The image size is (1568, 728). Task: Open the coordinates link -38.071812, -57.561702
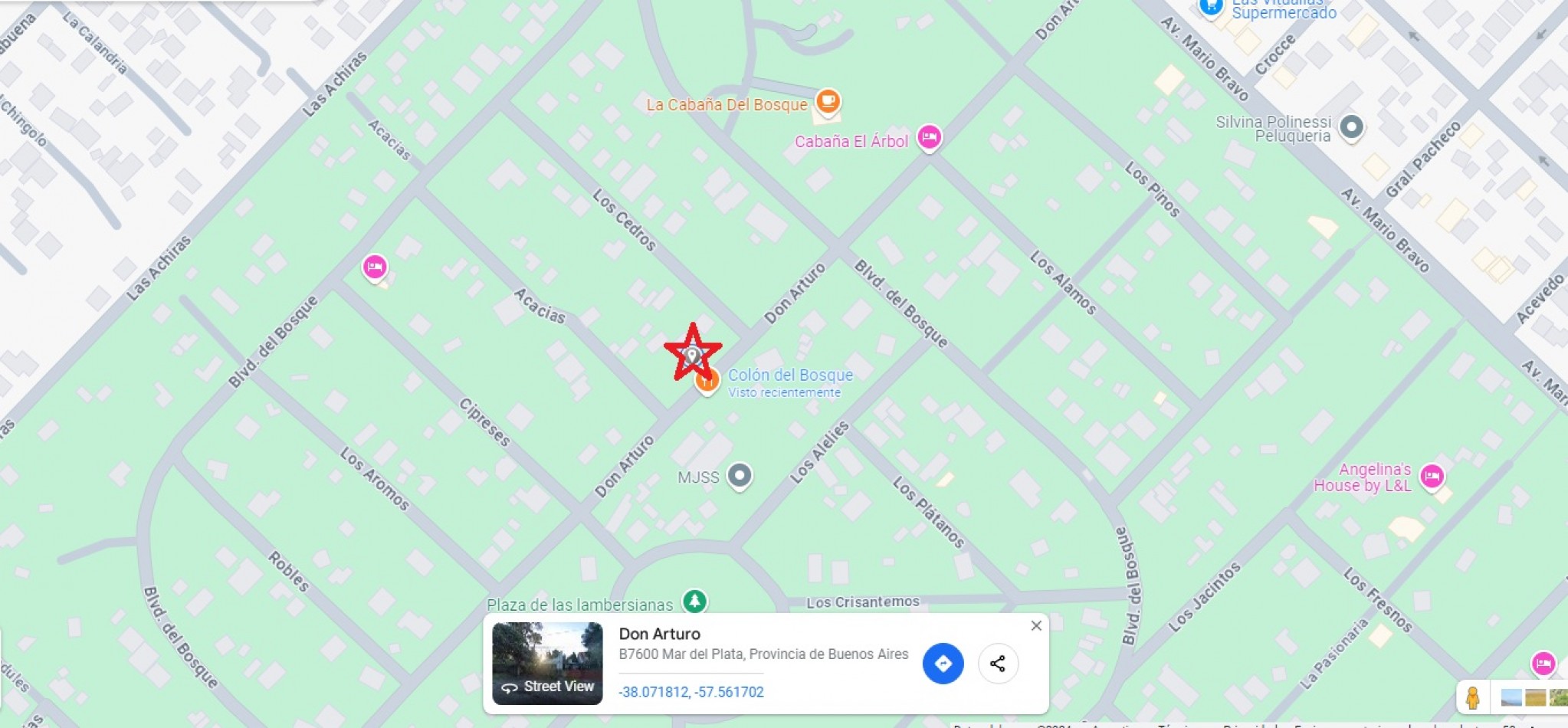click(x=691, y=692)
